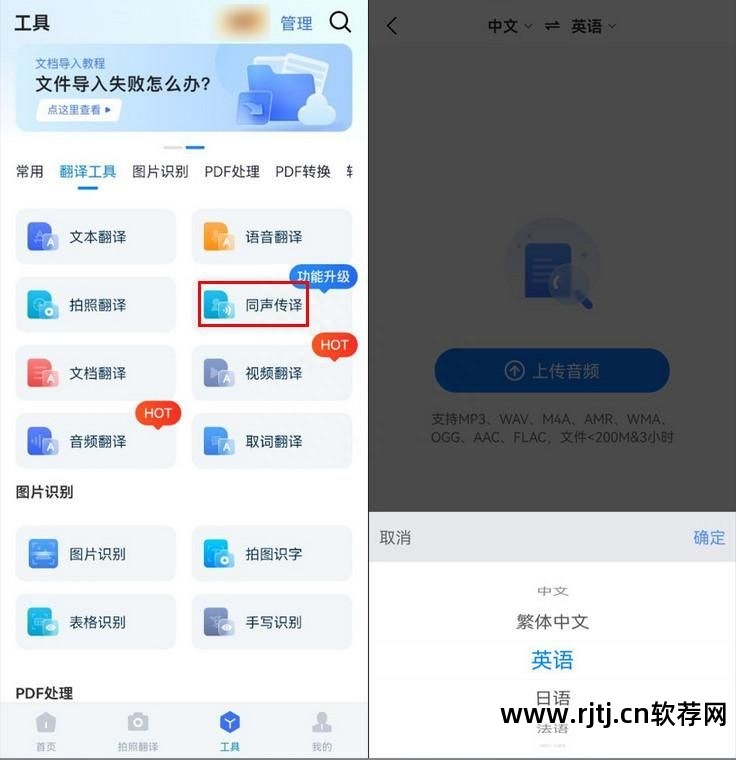Open 音频翻译 audio translation
736x760 pixels.
coord(96,441)
